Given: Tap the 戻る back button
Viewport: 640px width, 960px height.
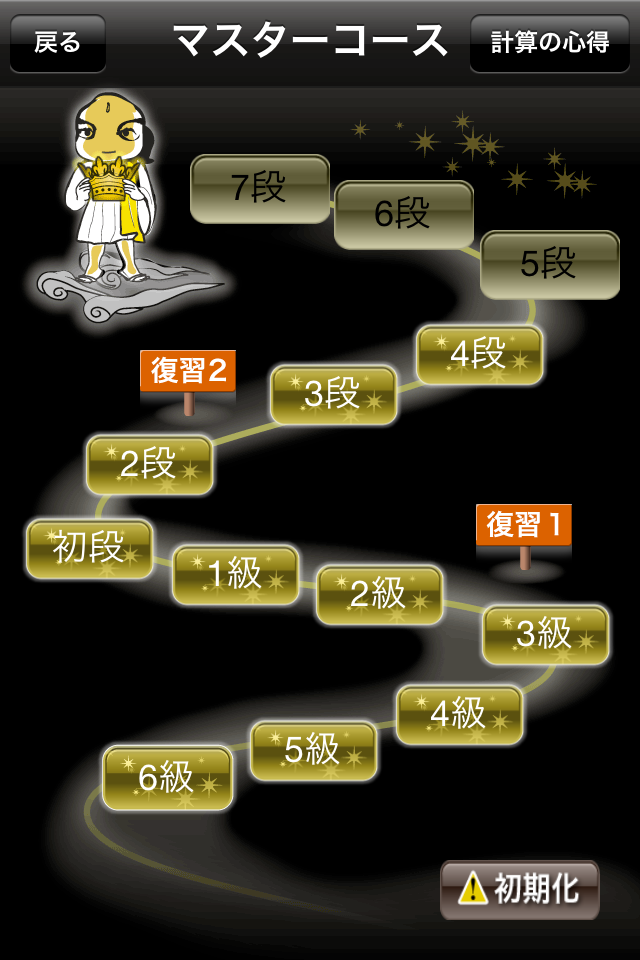Looking at the screenshot, I should [x=57, y=43].
